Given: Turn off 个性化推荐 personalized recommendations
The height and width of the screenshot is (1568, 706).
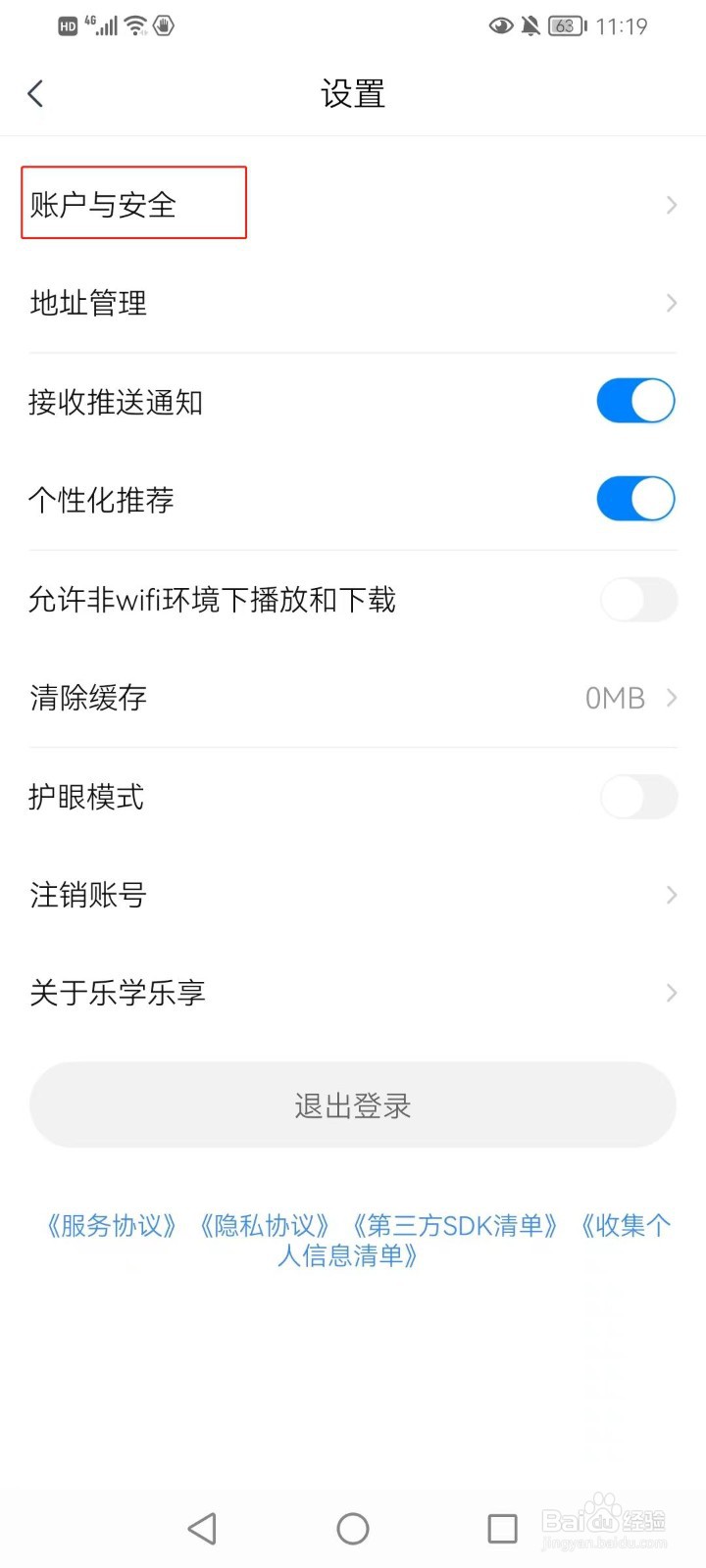Looking at the screenshot, I should tap(635, 499).
